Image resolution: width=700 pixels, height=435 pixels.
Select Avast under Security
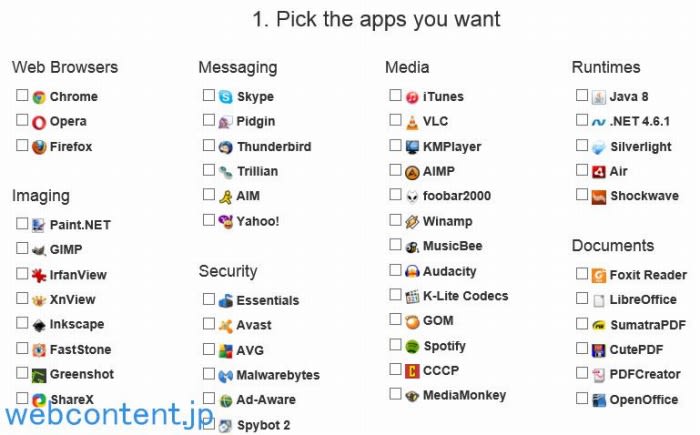pos(209,324)
